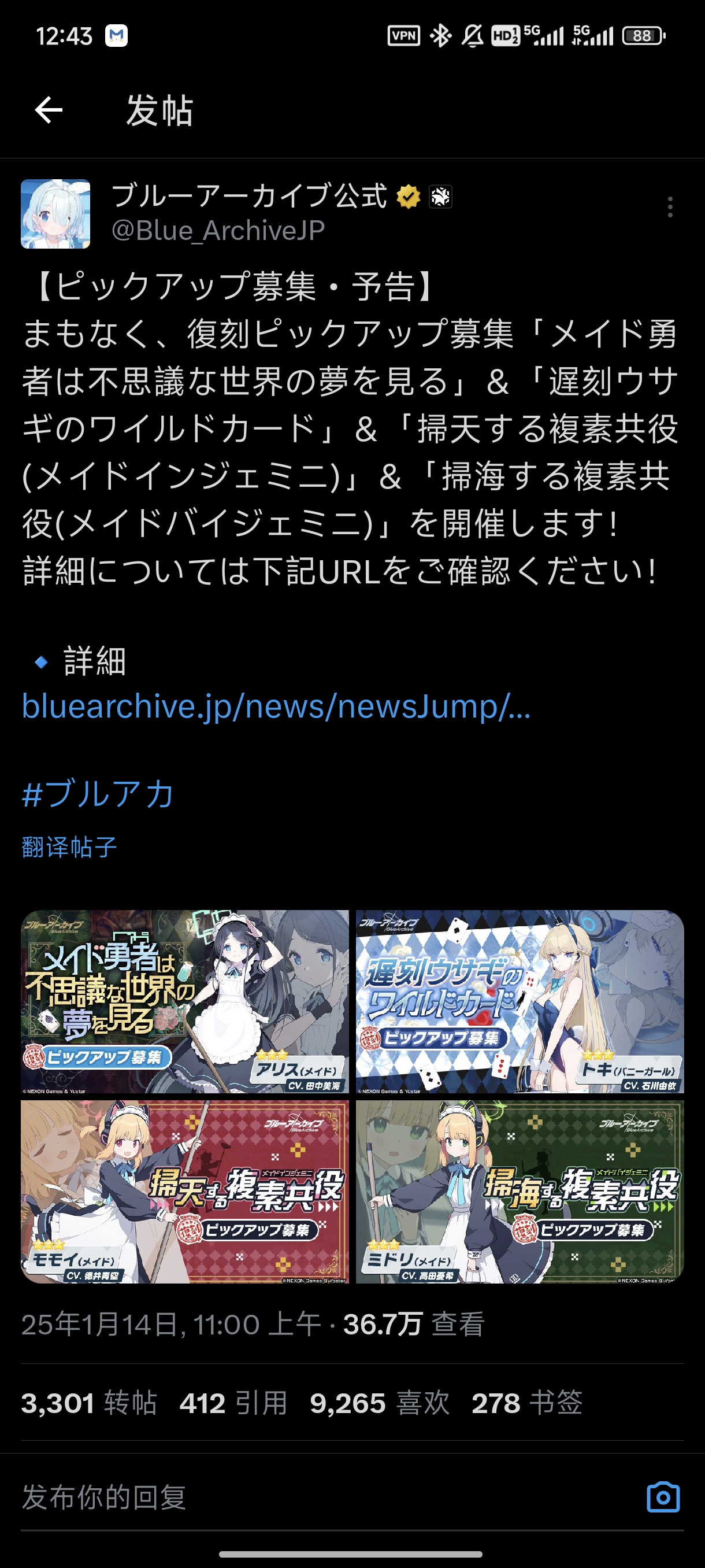Viewport: 705px width, 1568px height.
Task: Open the @Blue_ArchiveJP account name
Action: (x=218, y=230)
